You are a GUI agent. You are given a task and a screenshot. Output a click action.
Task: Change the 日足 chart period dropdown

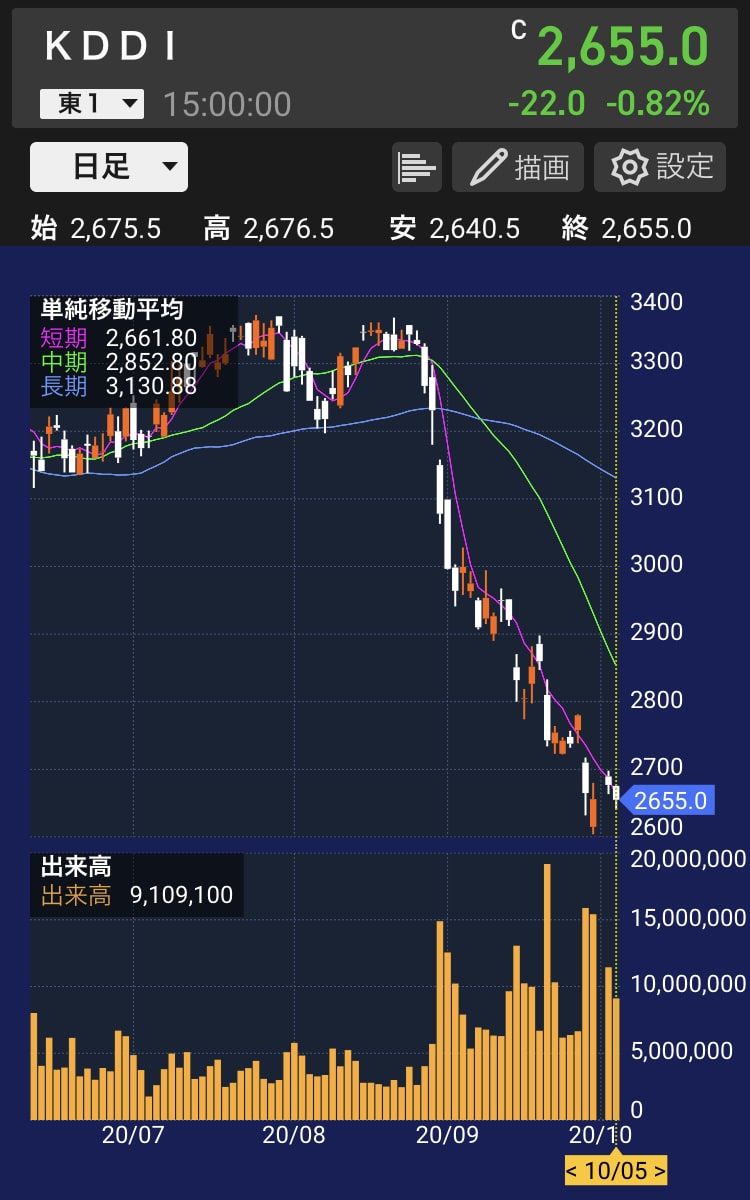[x=109, y=167]
